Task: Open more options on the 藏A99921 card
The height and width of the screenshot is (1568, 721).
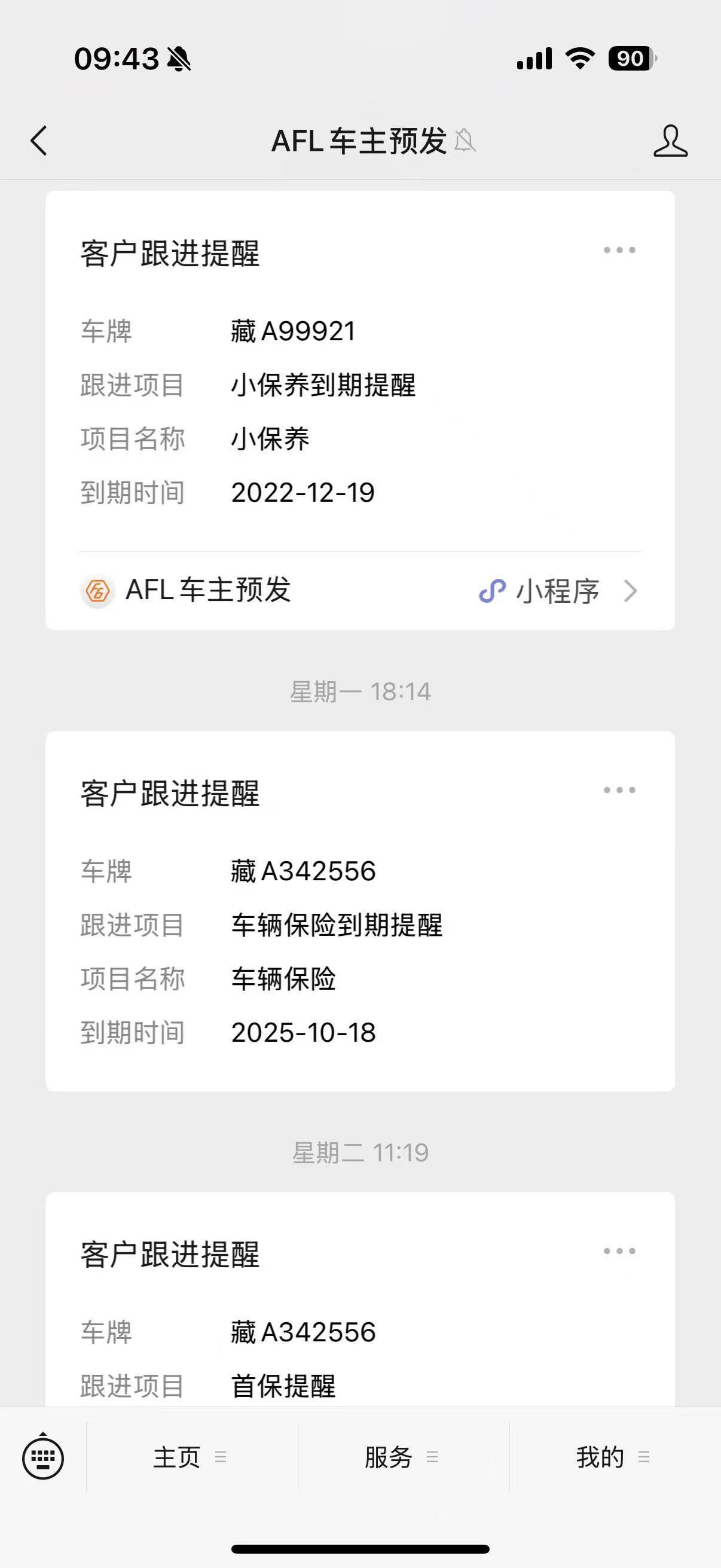Action: 619,250
